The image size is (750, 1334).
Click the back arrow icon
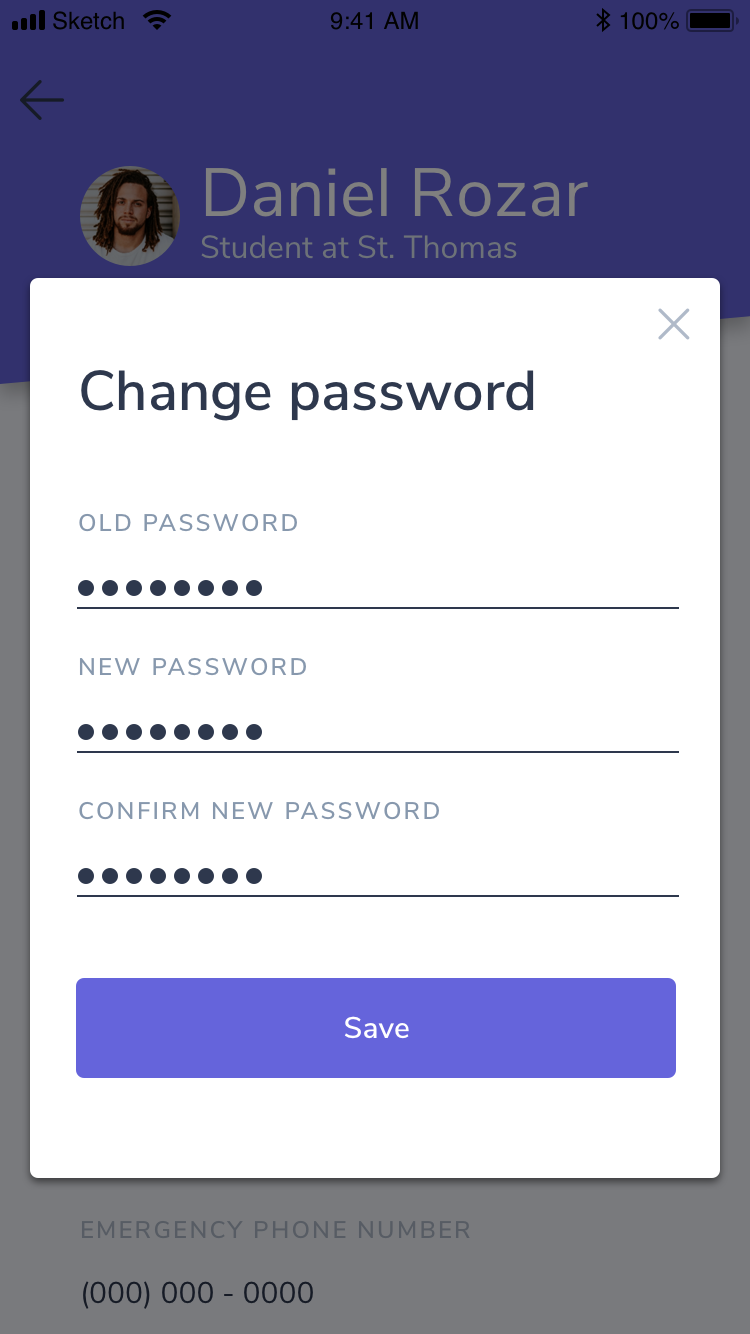(x=41, y=100)
